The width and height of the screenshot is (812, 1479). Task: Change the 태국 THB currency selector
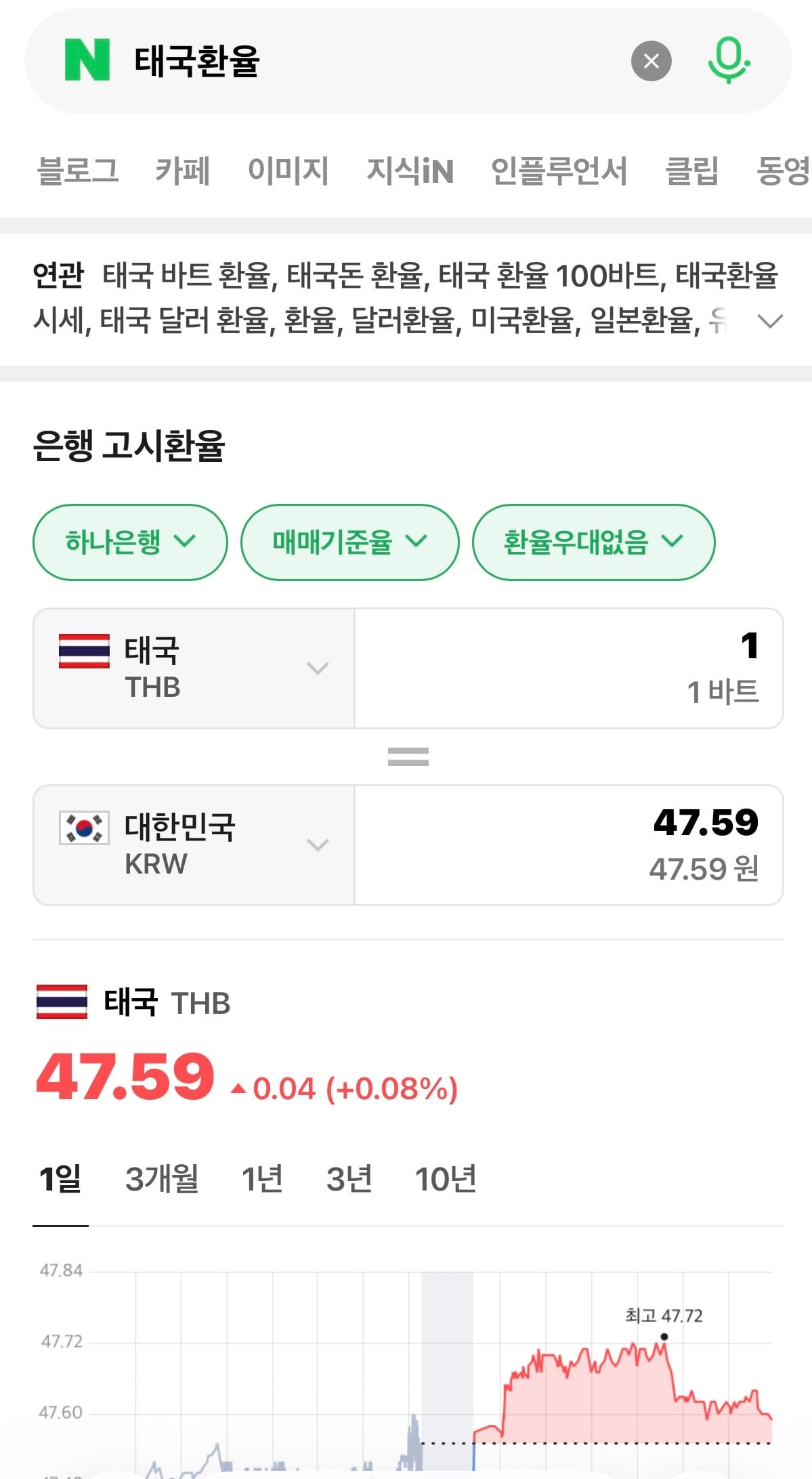tap(194, 668)
